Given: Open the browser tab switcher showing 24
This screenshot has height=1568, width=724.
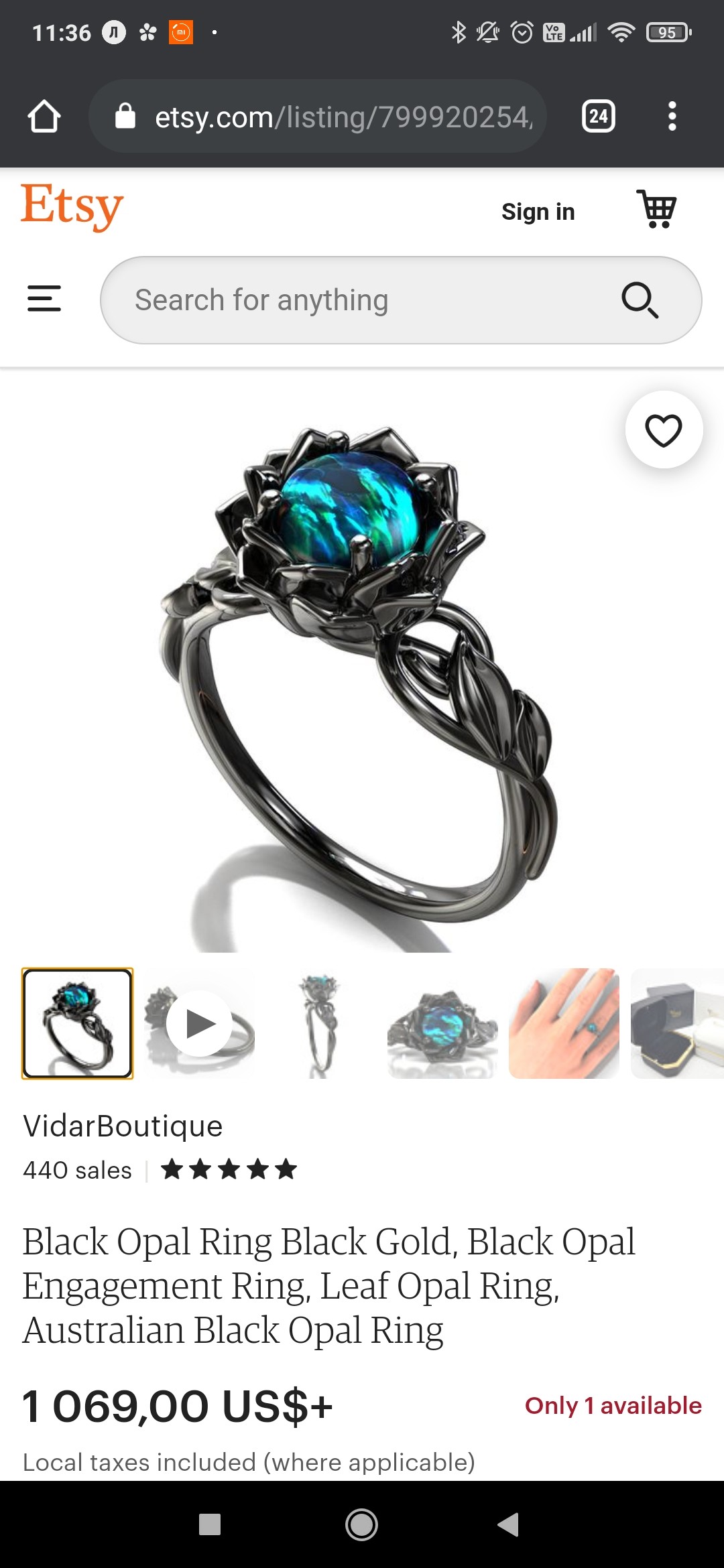Looking at the screenshot, I should (x=598, y=117).
